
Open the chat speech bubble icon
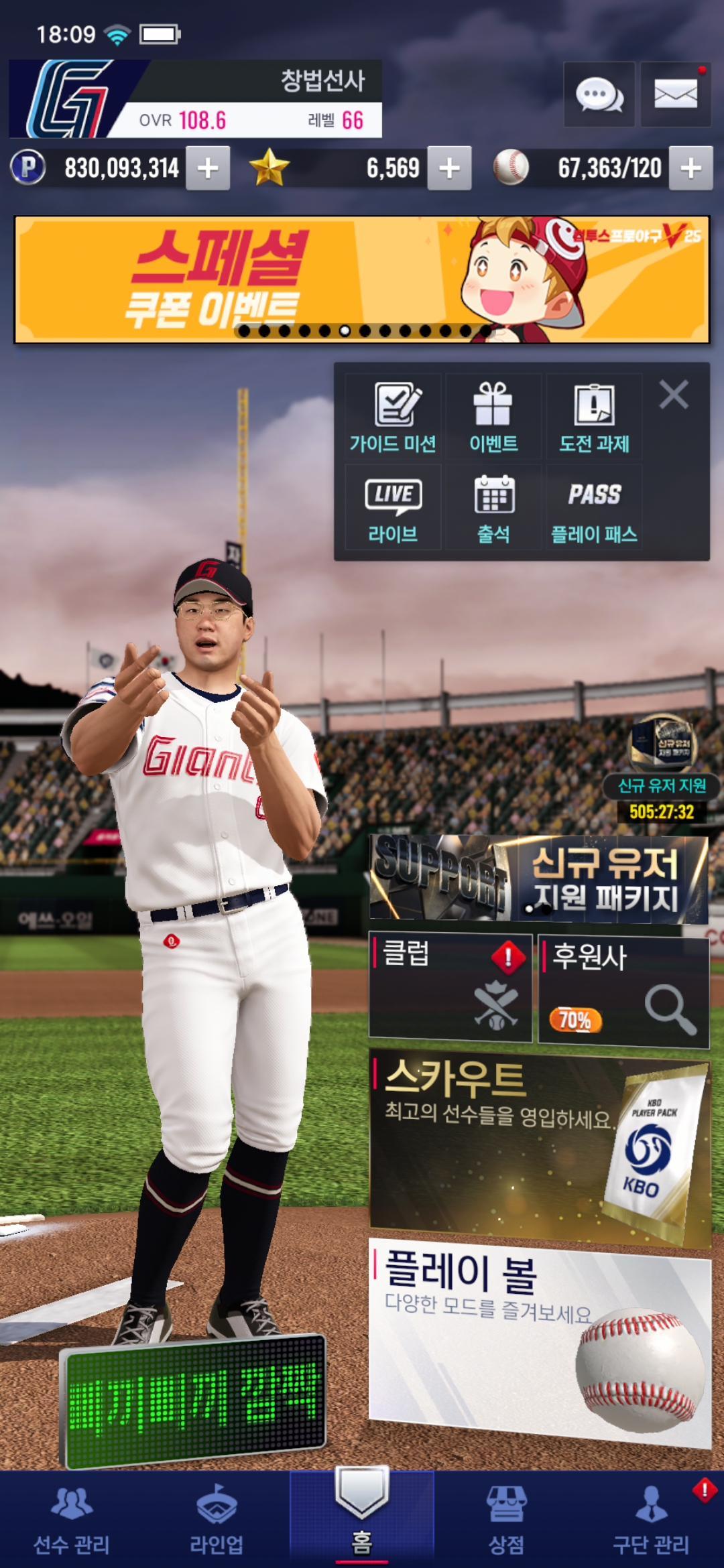pyautogui.click(x=599, y=94)
